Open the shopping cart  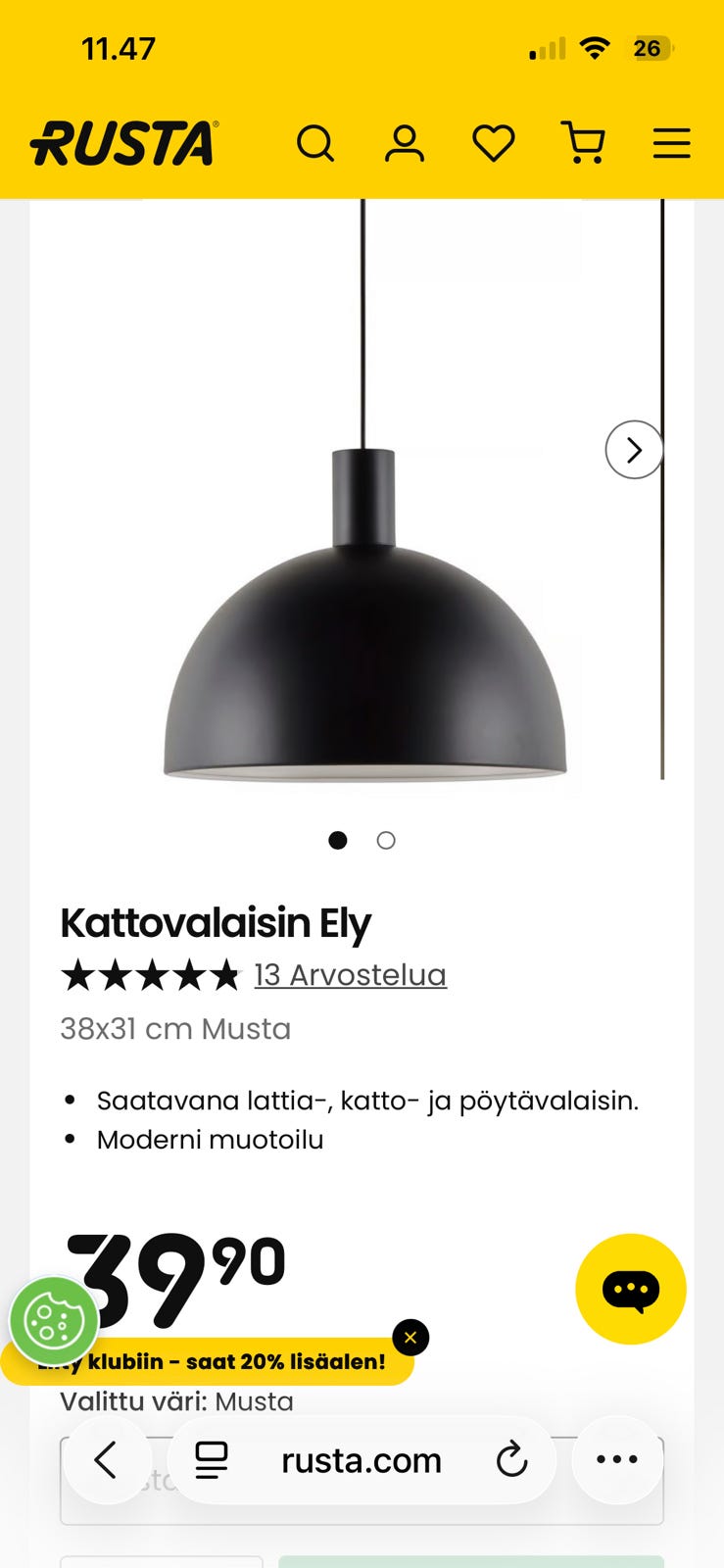coord(583,143)
